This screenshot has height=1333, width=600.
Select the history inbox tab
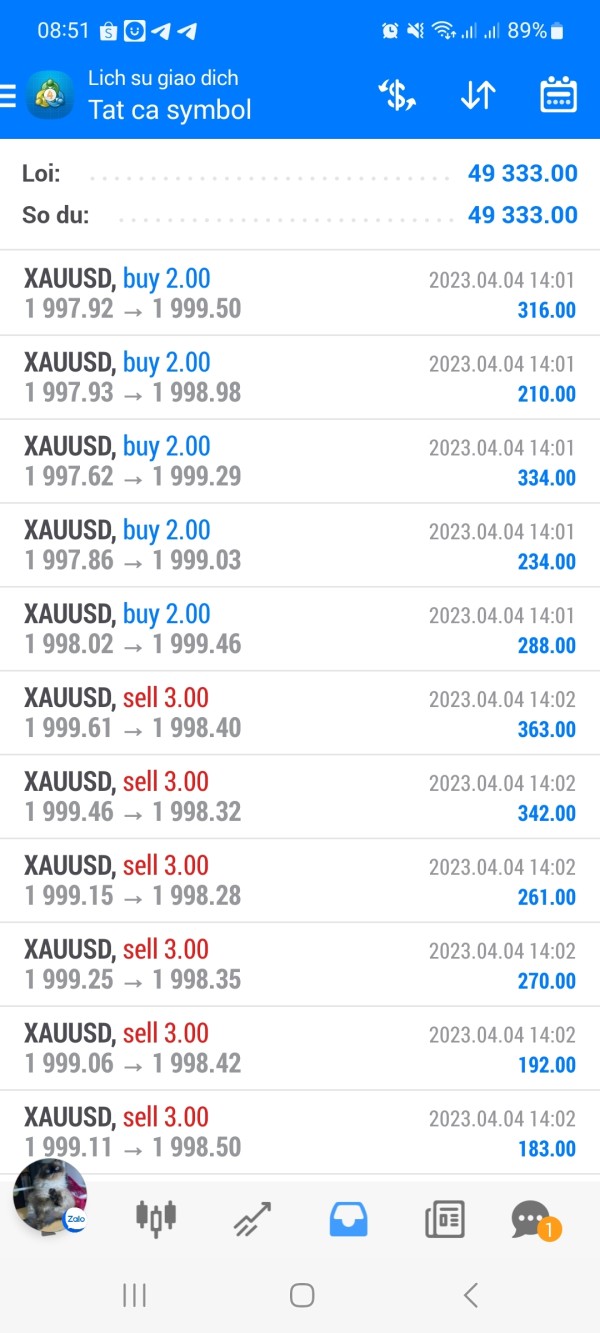pos(348,1219)
